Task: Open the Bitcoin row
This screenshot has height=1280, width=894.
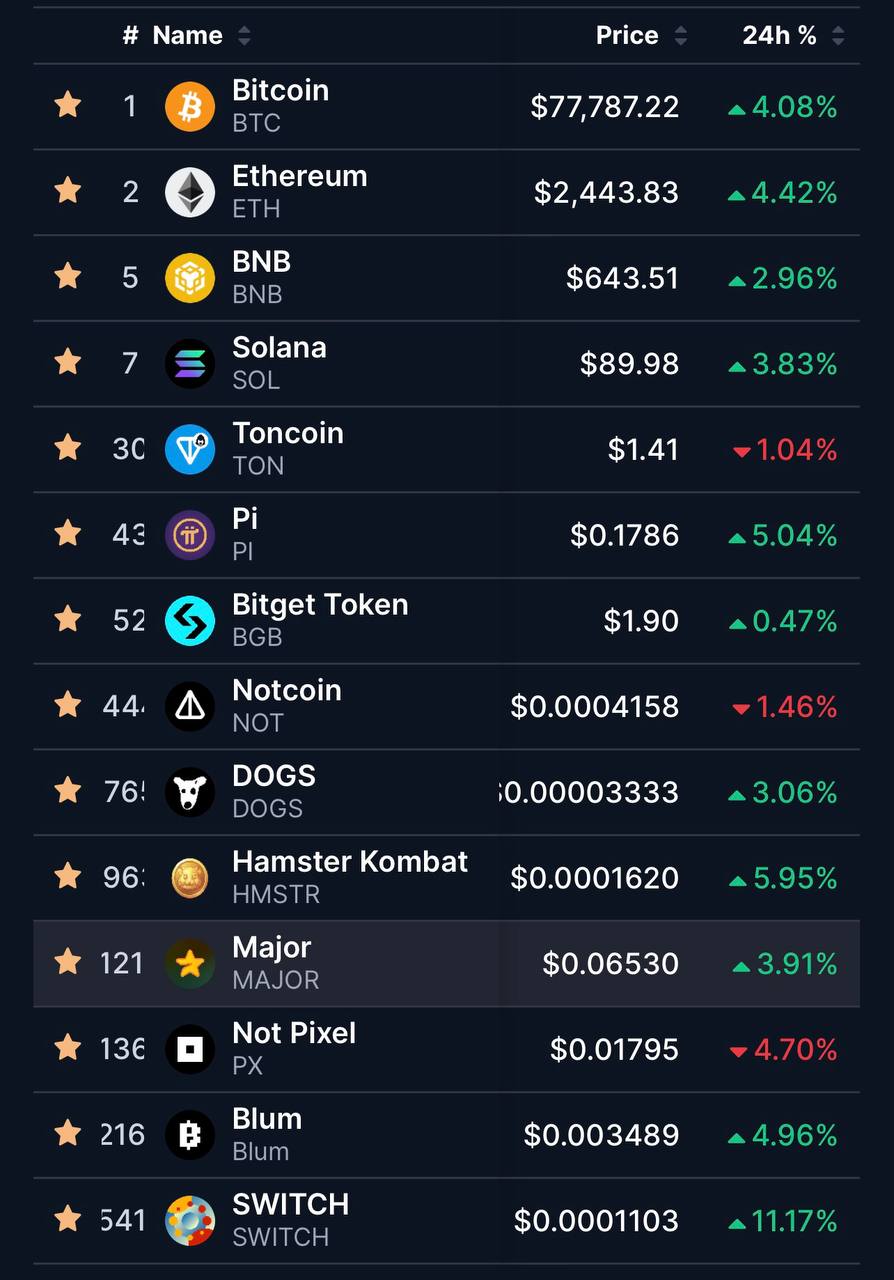Action: point(281,91)
